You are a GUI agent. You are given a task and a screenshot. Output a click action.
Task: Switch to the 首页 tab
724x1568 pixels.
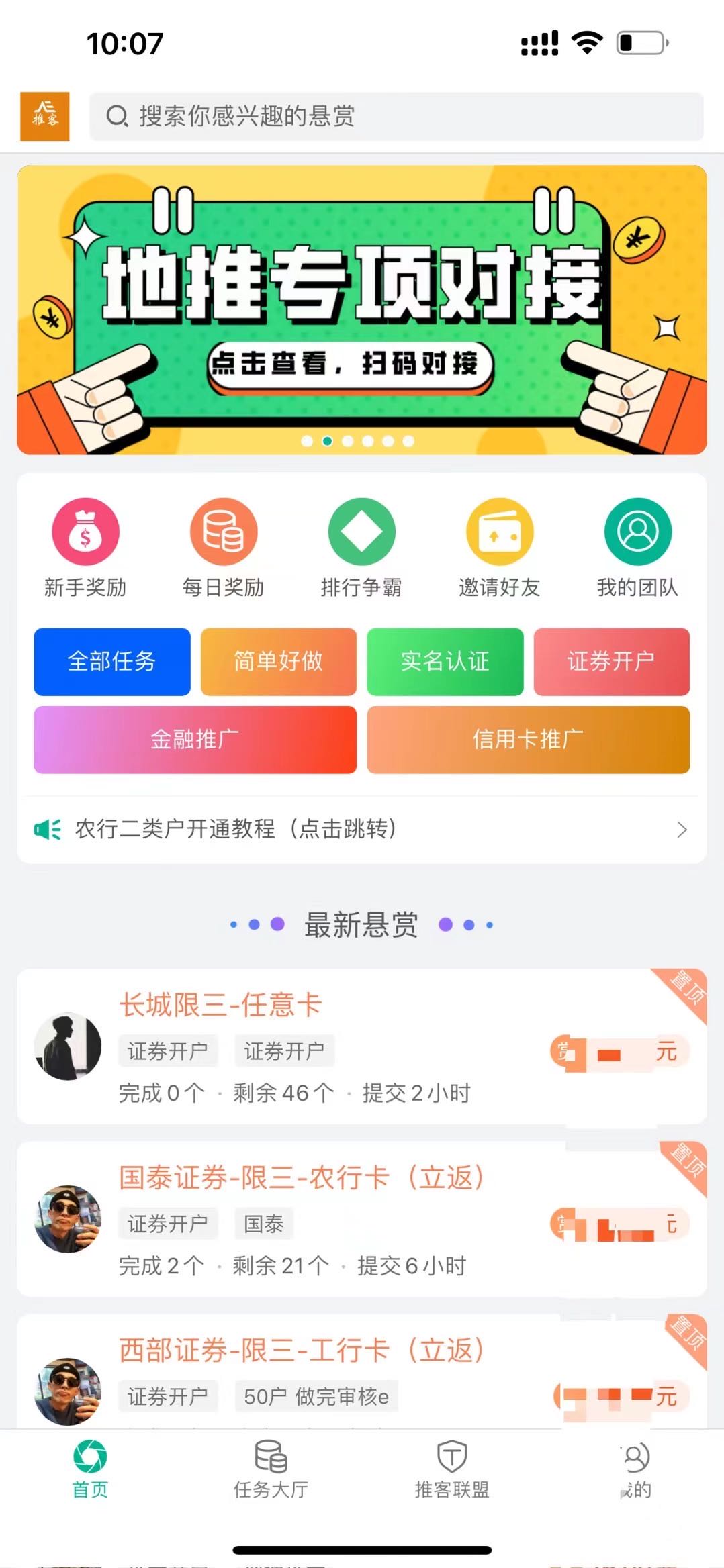[x=90, y=1470]
